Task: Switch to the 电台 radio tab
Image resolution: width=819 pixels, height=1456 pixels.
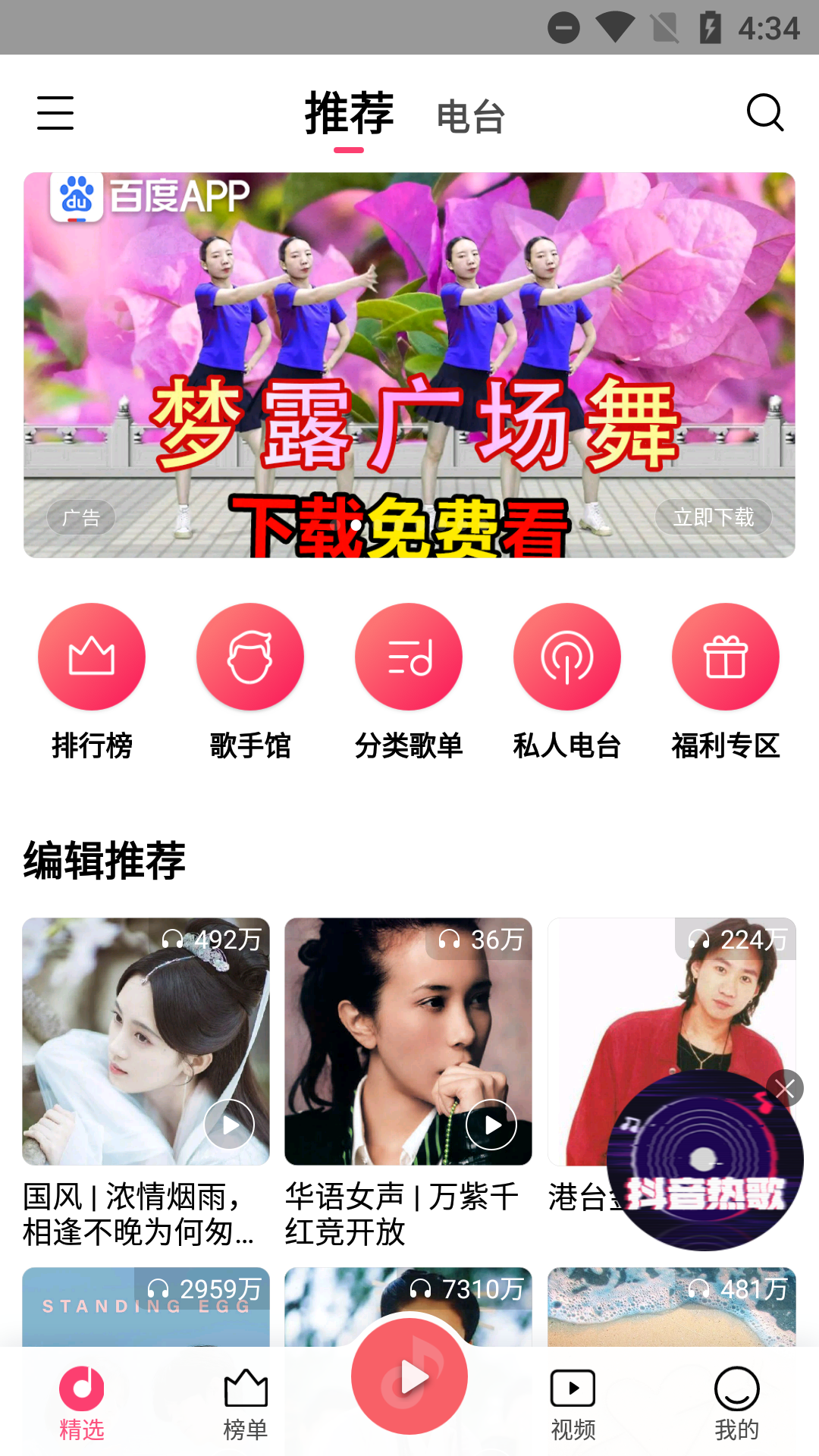Action: pyautogui.click(x=469, y=115)
